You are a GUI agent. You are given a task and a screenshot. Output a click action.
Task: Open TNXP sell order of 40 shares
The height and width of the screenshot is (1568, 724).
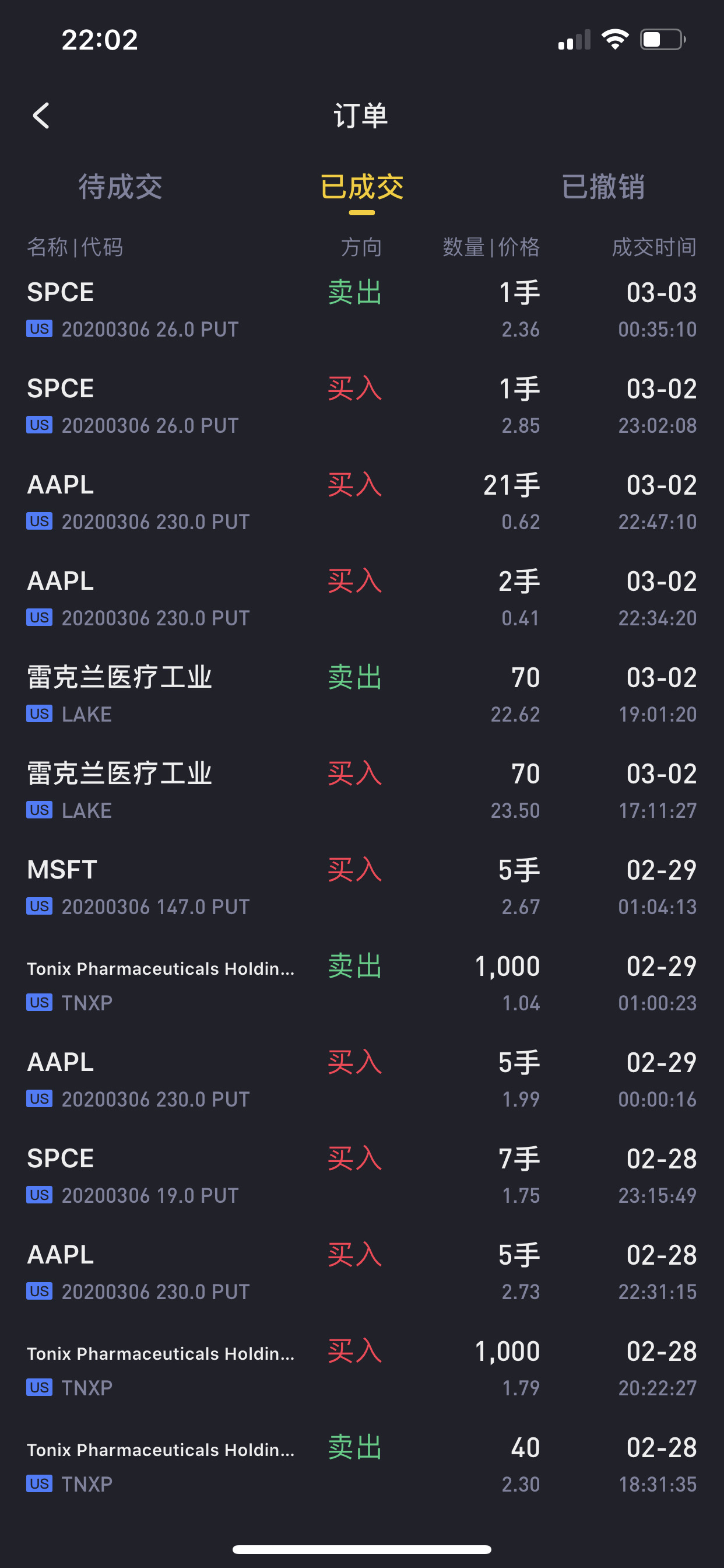[362, 1464]
